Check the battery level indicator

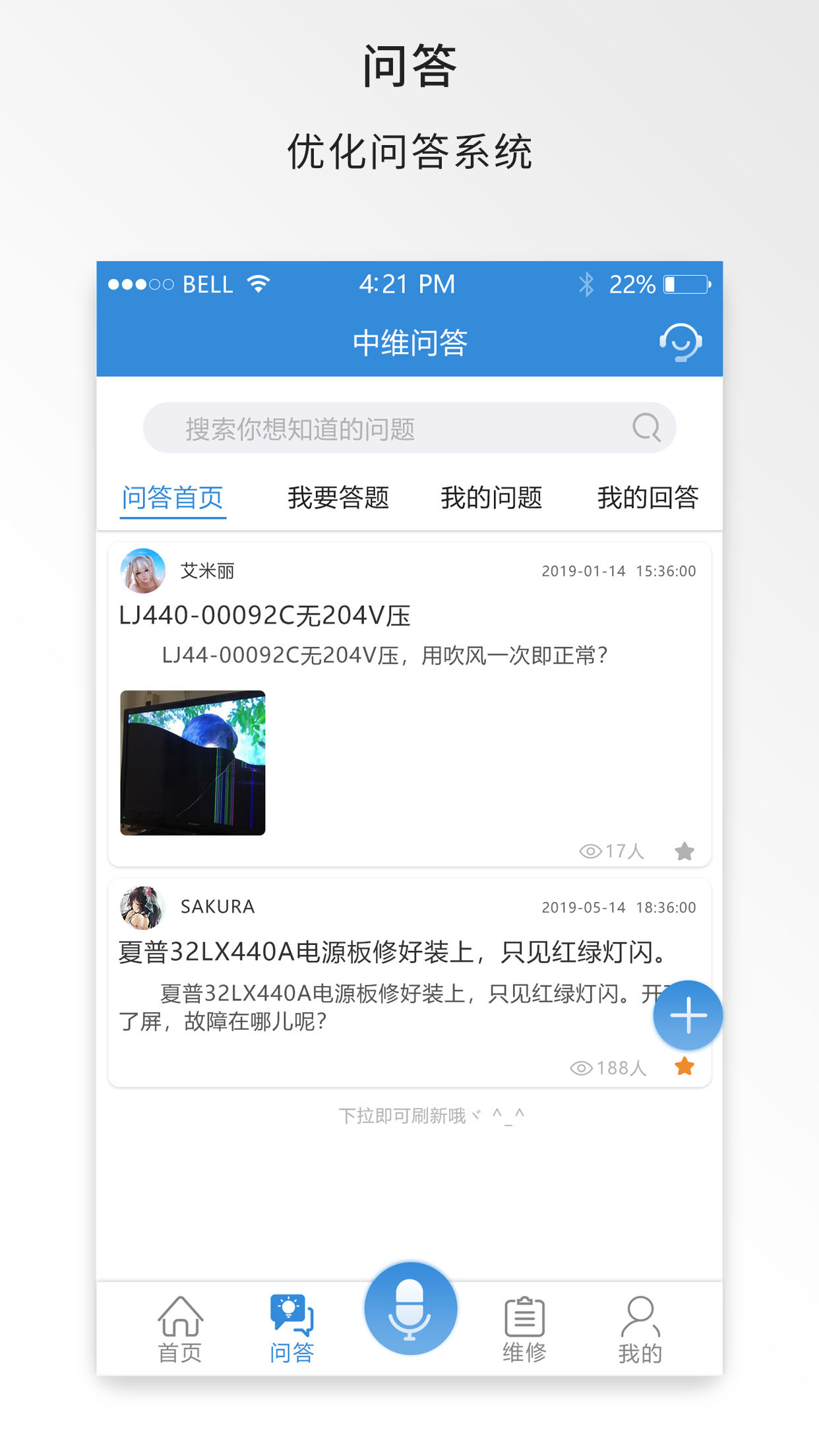coord(686,283)
